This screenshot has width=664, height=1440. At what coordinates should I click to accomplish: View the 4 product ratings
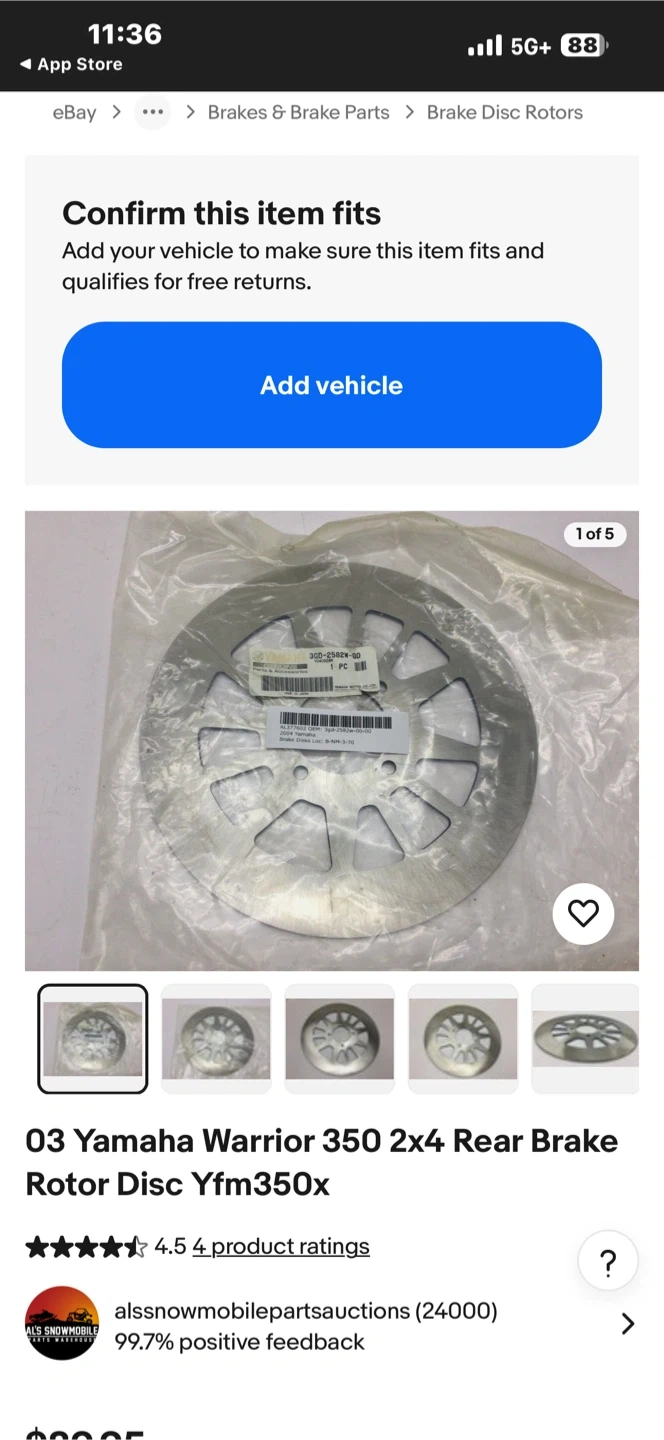(x=281, y=1246)
